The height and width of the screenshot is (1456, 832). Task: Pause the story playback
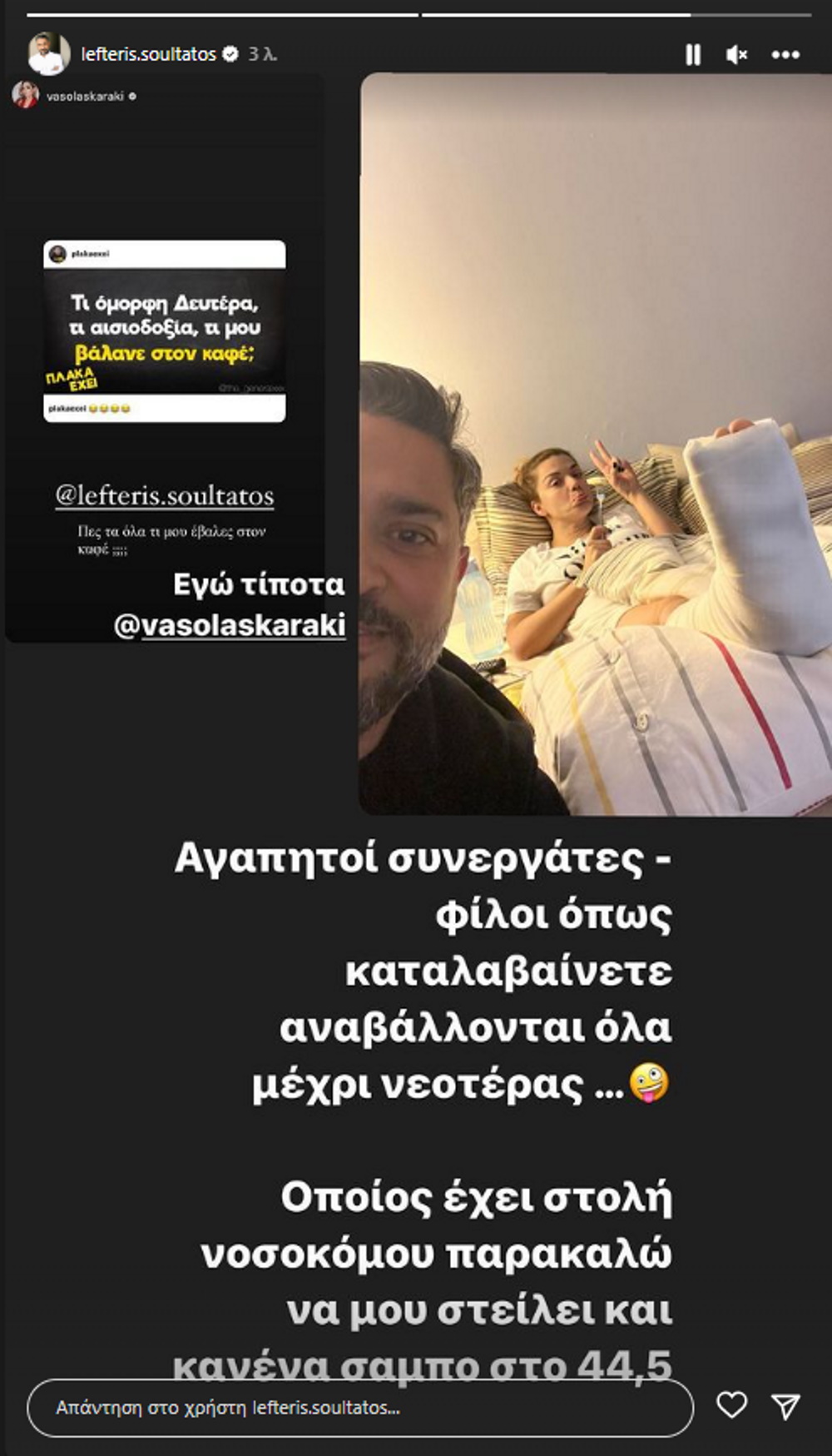coord(692,55)
